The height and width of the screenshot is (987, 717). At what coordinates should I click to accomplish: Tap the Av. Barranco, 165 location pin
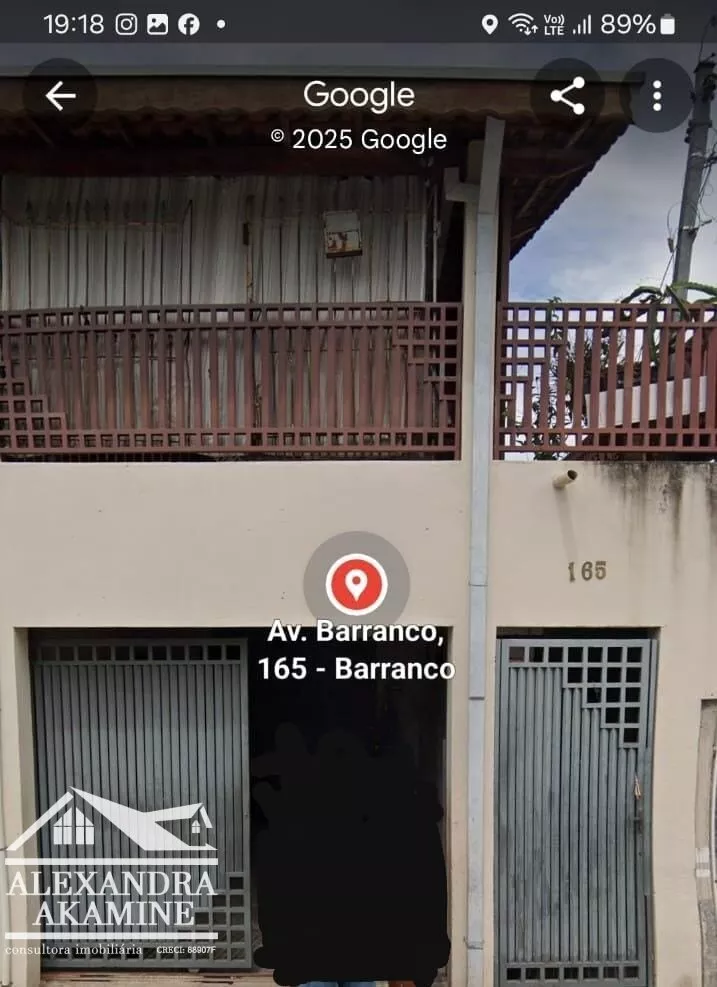(356, 584)
